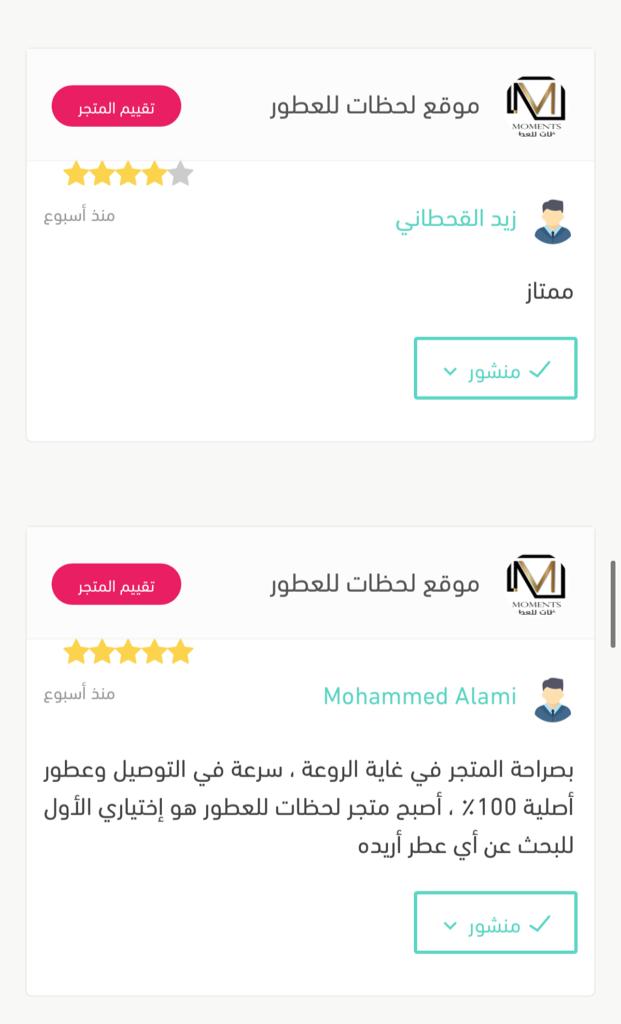Tap تقييم المتجر badge on زيد القحطاني's review

tap(116, 106)
